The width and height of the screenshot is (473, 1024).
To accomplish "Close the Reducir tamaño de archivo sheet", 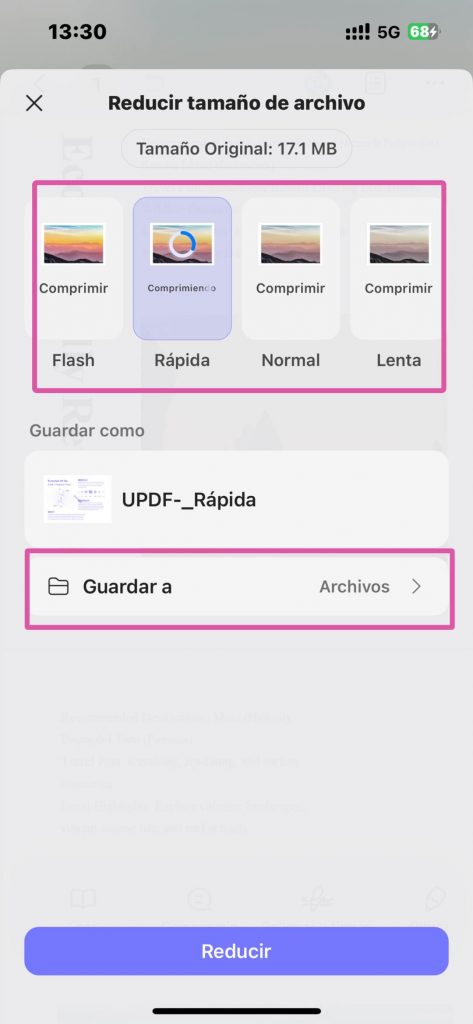I will coord(34,103).
